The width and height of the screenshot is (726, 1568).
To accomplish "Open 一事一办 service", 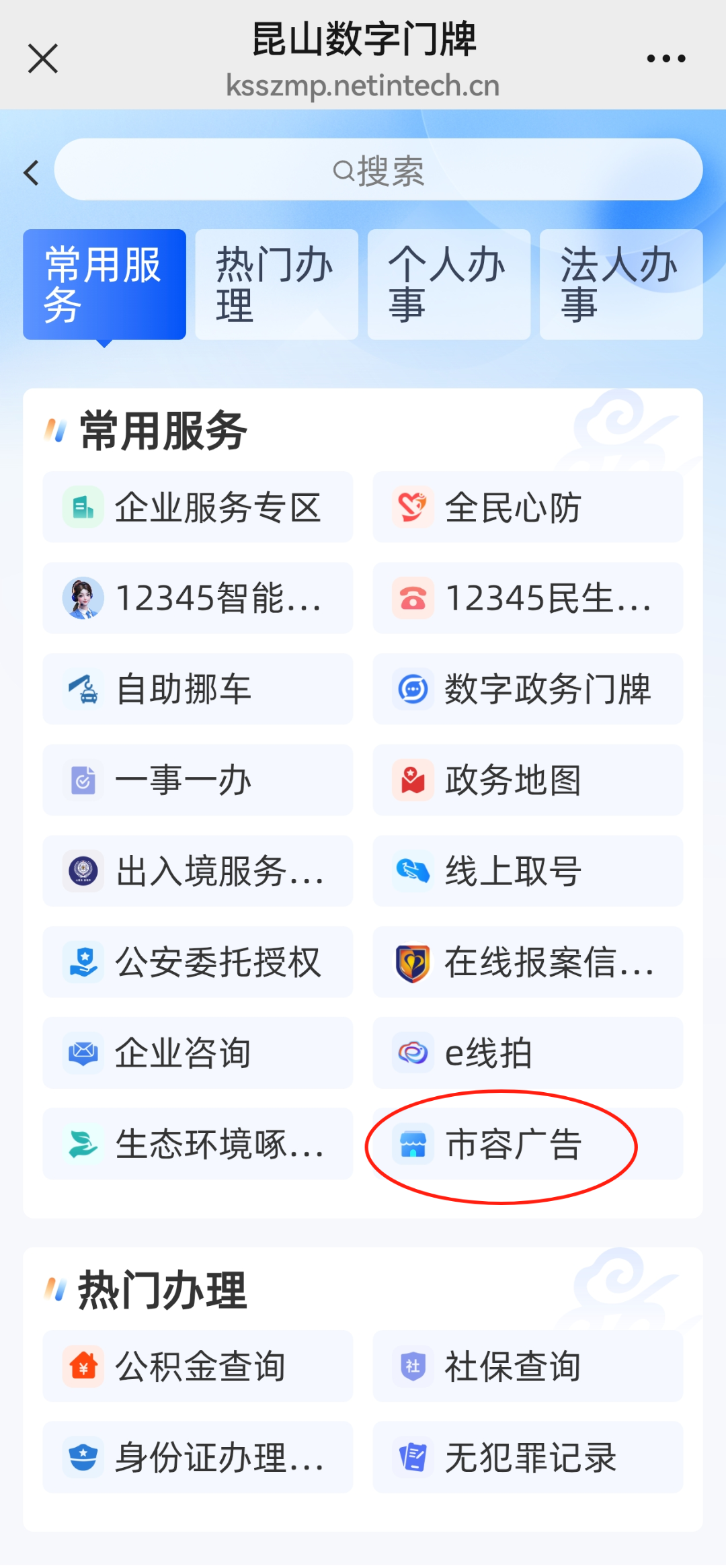I will click(198, 780).
